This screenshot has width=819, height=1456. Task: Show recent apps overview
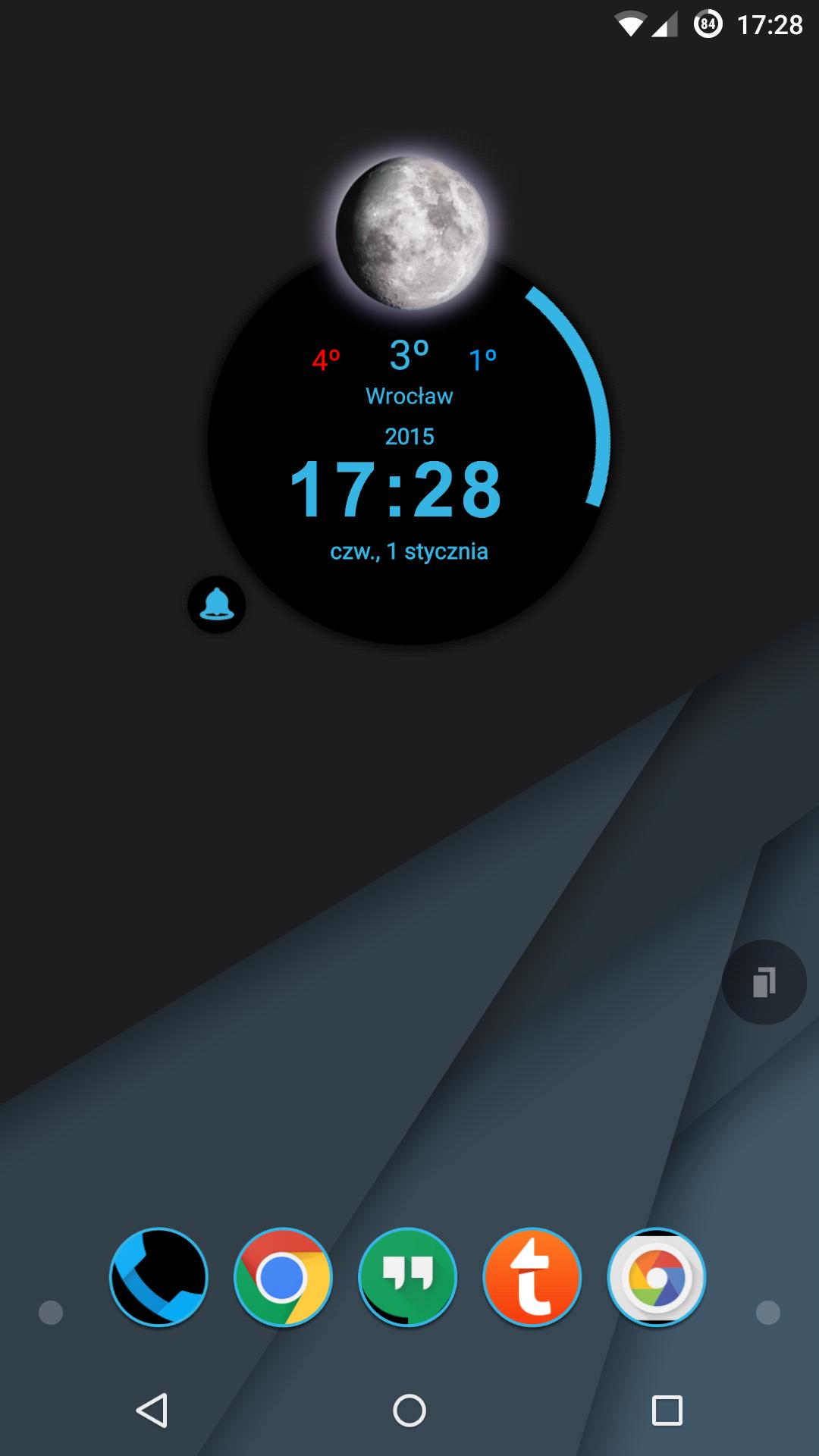667,1410
